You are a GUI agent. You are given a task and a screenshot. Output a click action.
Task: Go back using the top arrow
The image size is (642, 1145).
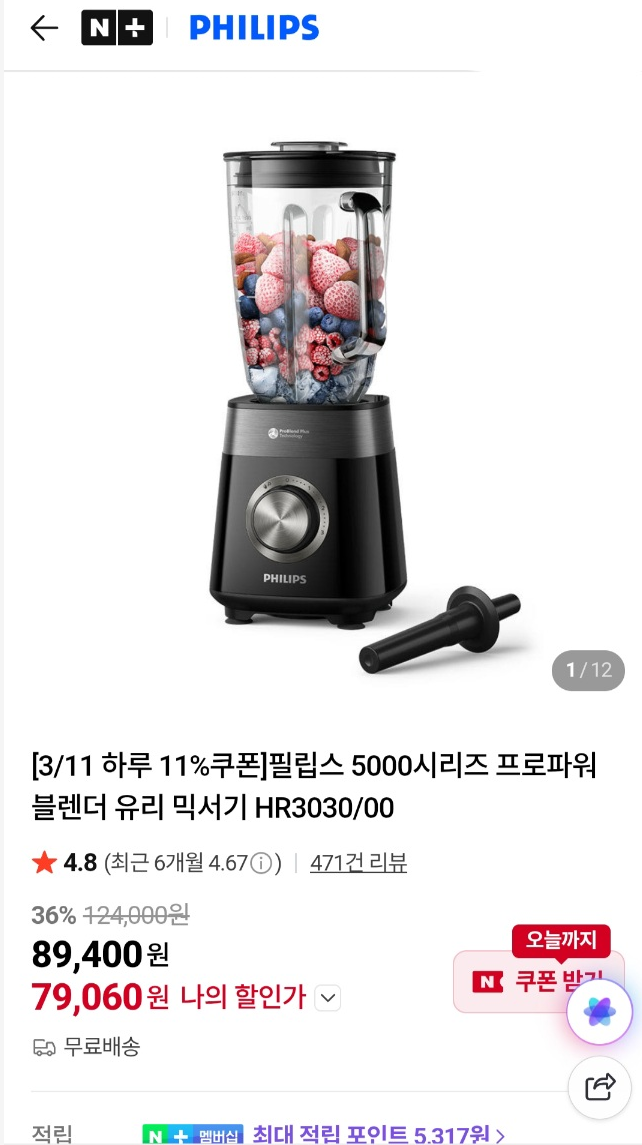[x=44, y=29]
